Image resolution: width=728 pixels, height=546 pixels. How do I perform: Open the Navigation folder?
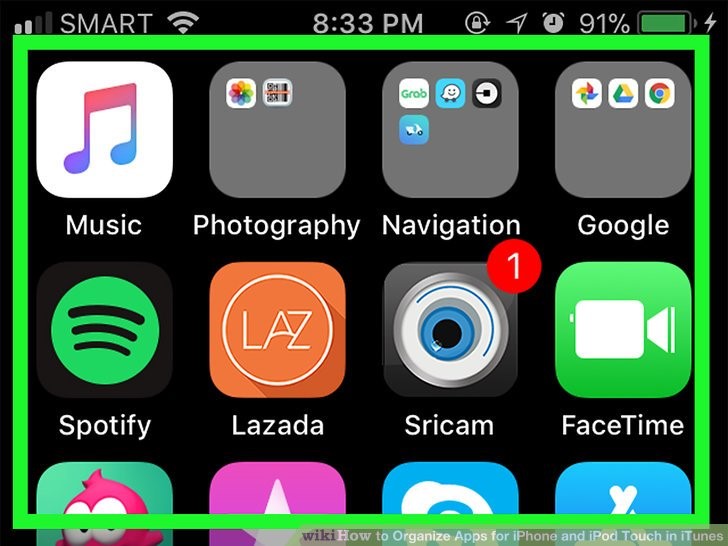point(450,130)
